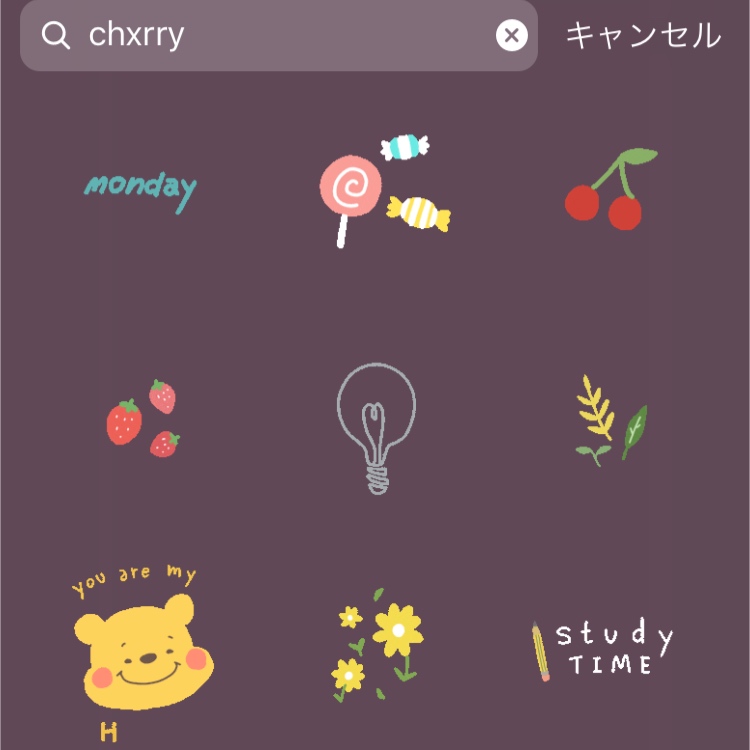Screen dimensions: 750x750
Task: Choose the red cherries sticker
Action: pyautogui.click(x=609, y=190)
